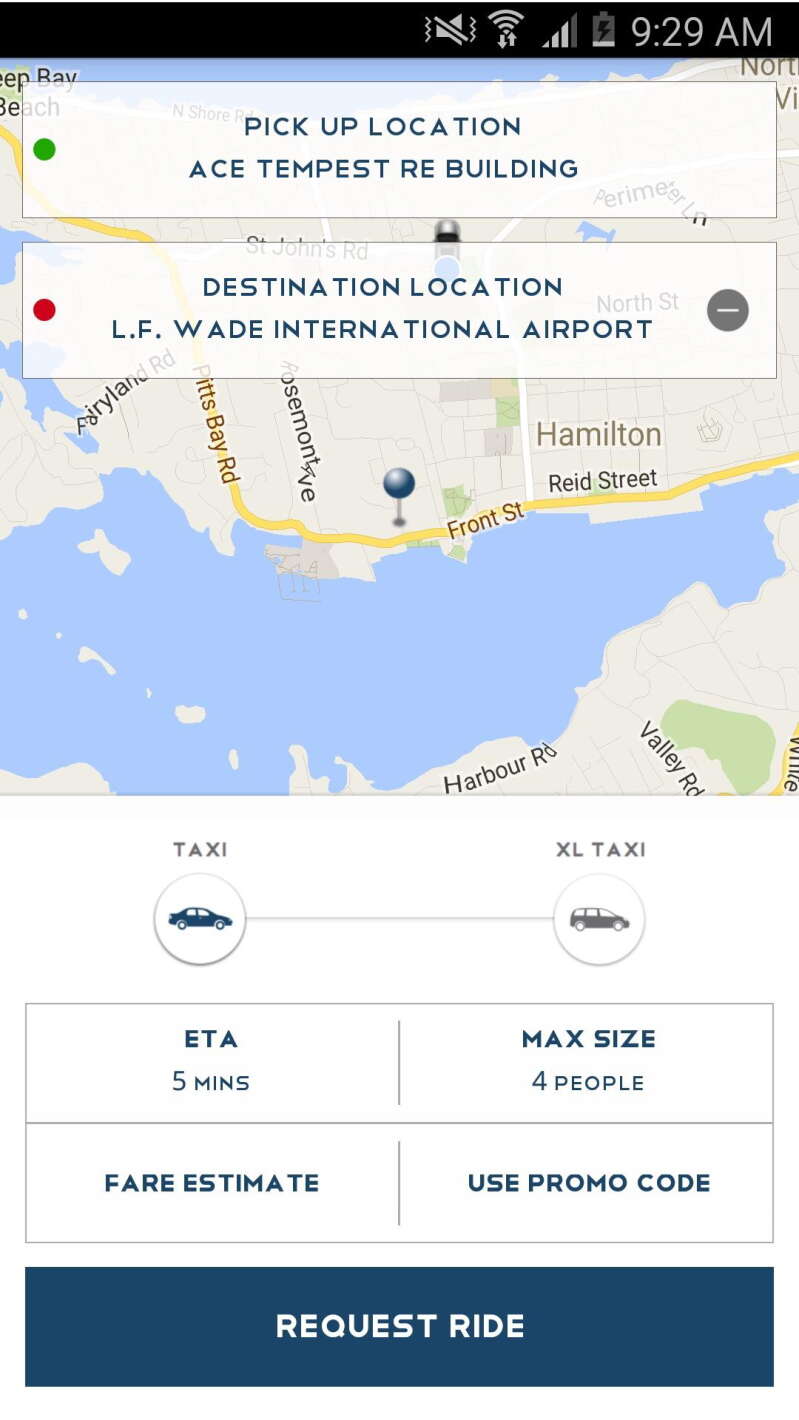Edit the pick up location field
Viewport: 799px width, 1420px height.
point(399,149)
